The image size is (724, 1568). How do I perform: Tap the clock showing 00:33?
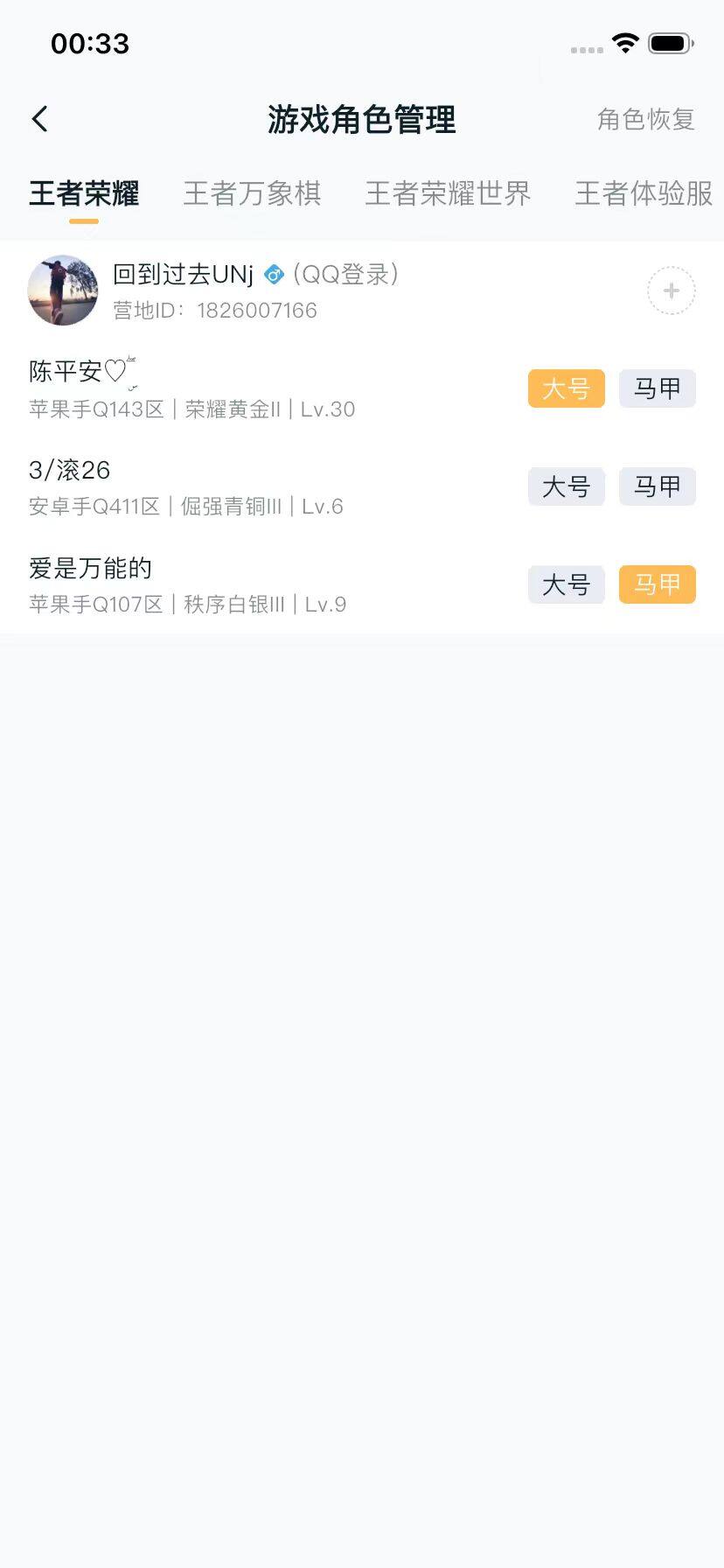tap(90, 44)
